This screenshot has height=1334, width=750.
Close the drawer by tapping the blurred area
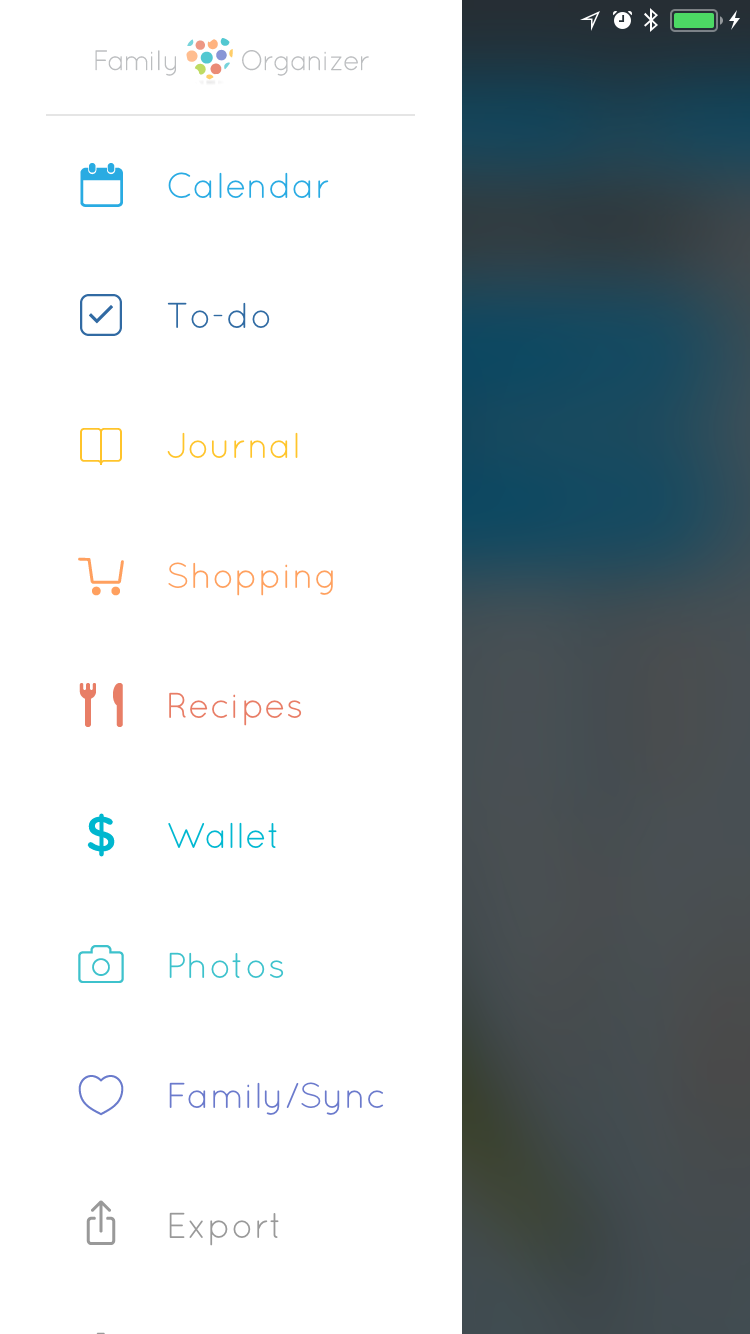pos(606,700)
